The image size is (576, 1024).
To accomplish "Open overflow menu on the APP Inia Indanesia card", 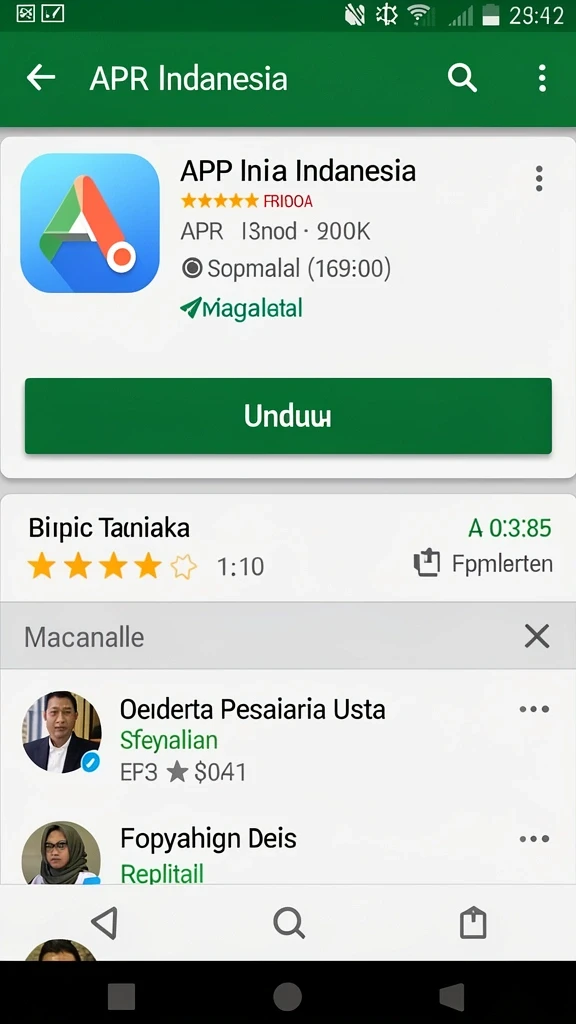I will (539, 178).
